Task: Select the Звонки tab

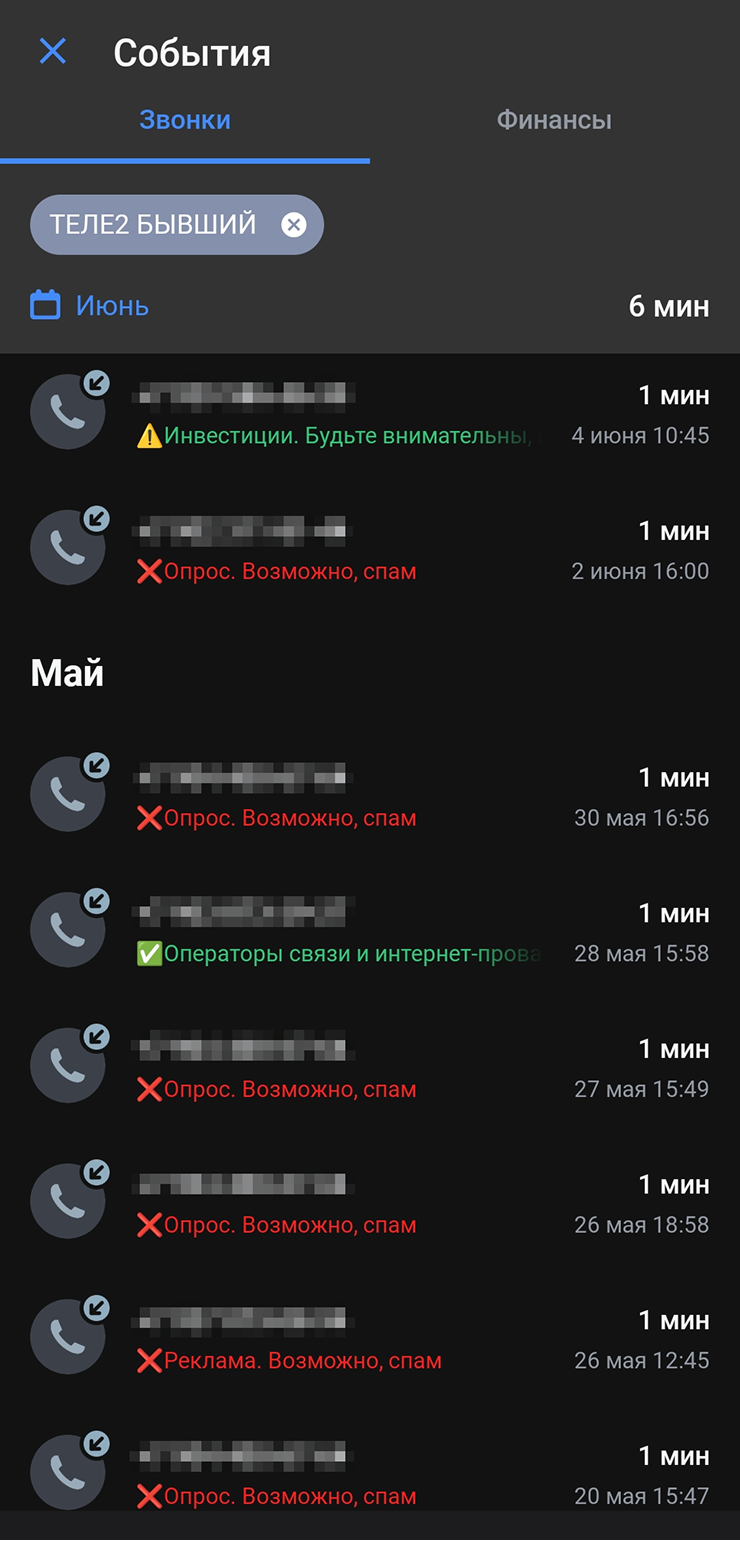Action: pyautogui.click(x=185, y=119)
